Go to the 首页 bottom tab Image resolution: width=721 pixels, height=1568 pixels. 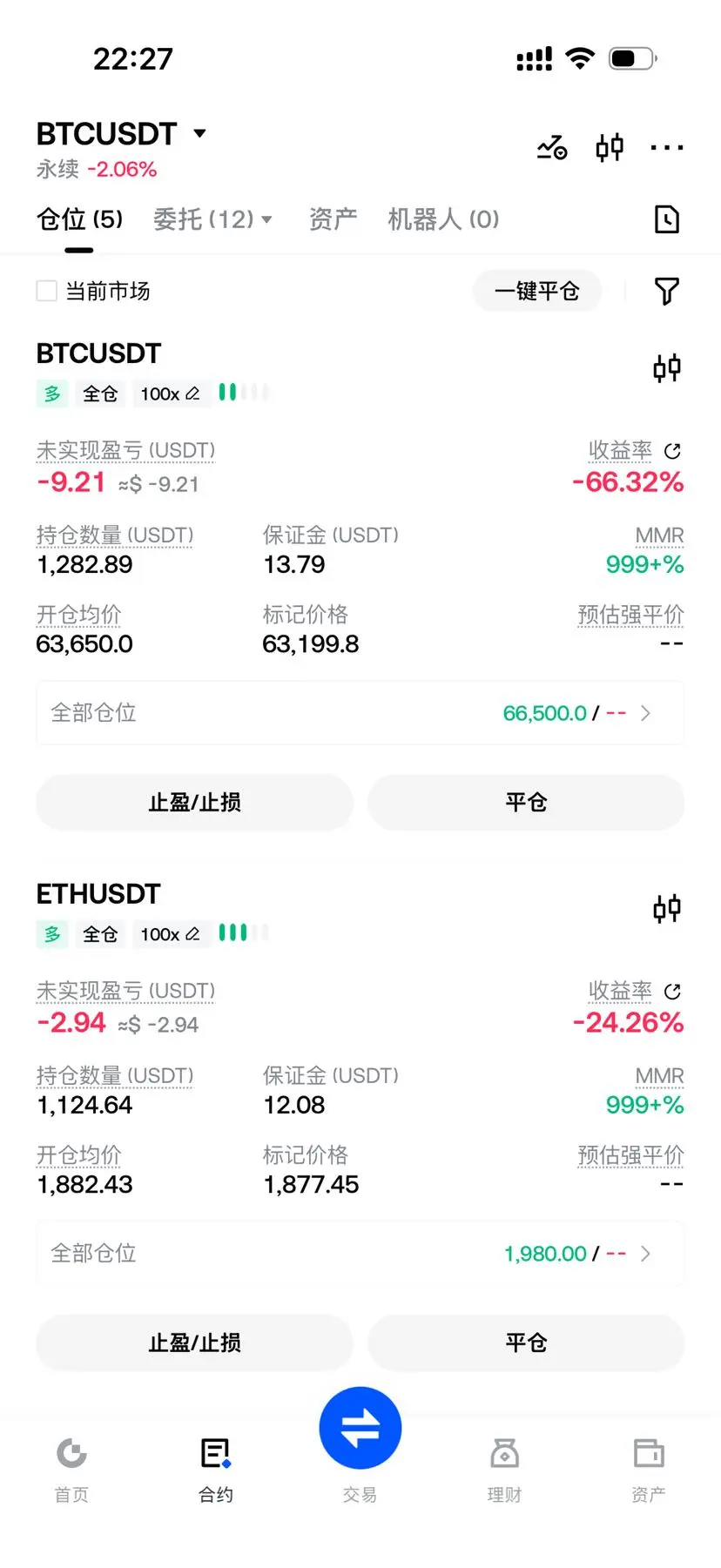(71, 1470)
